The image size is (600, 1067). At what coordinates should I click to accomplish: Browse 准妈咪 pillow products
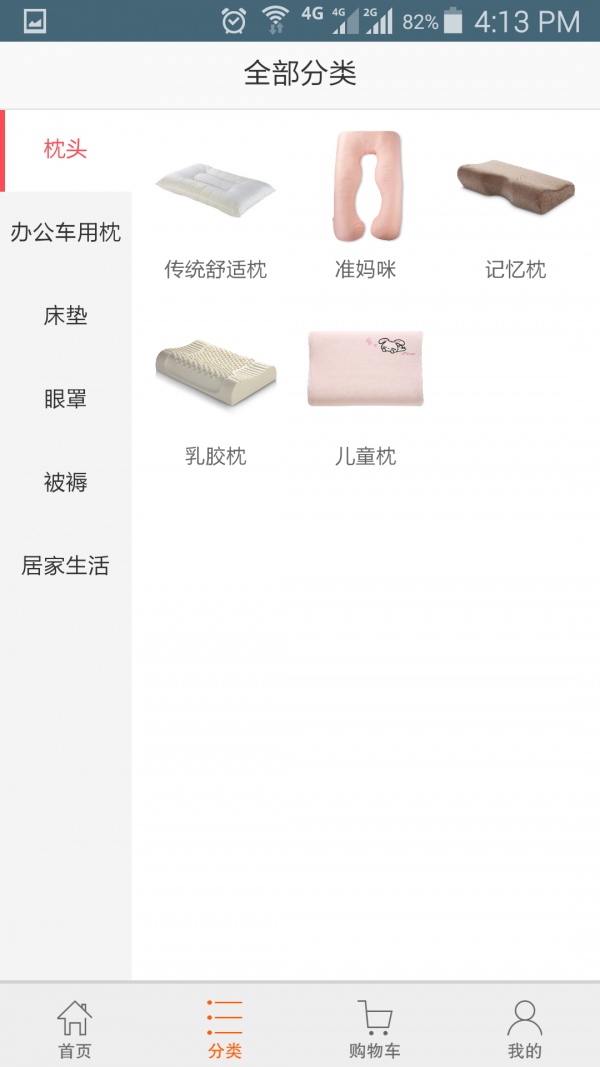(x=366, y=205)
